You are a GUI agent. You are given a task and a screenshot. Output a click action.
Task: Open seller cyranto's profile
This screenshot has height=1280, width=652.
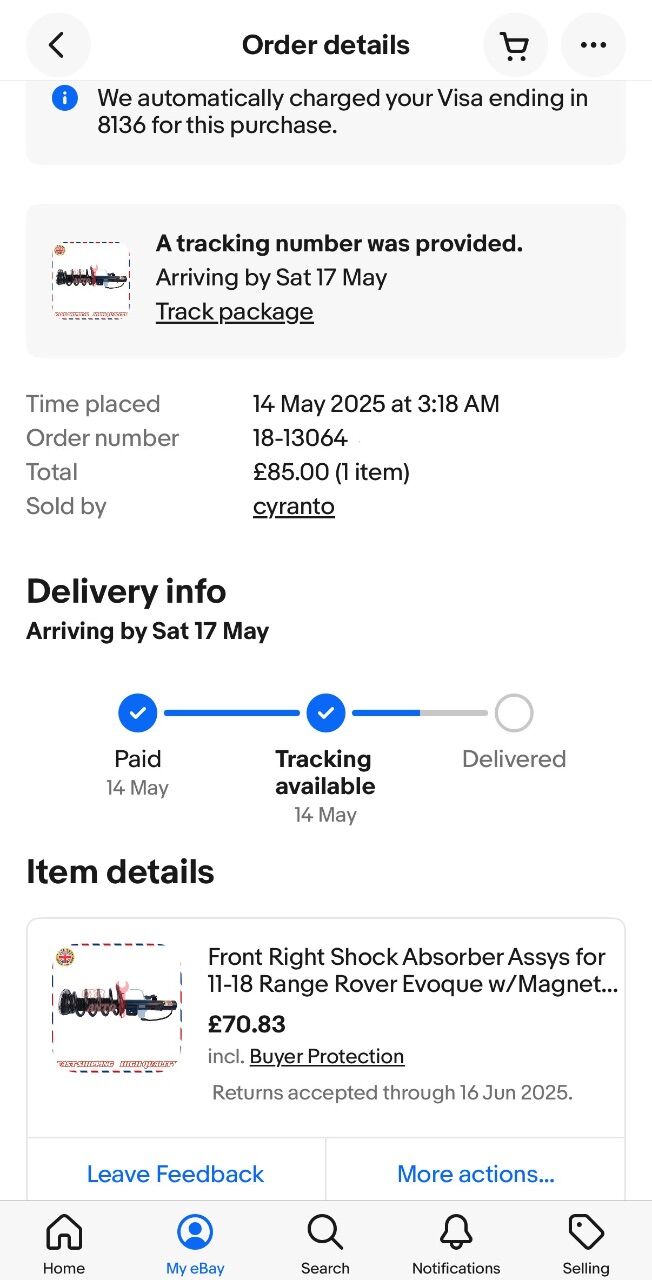click(293, 506)
